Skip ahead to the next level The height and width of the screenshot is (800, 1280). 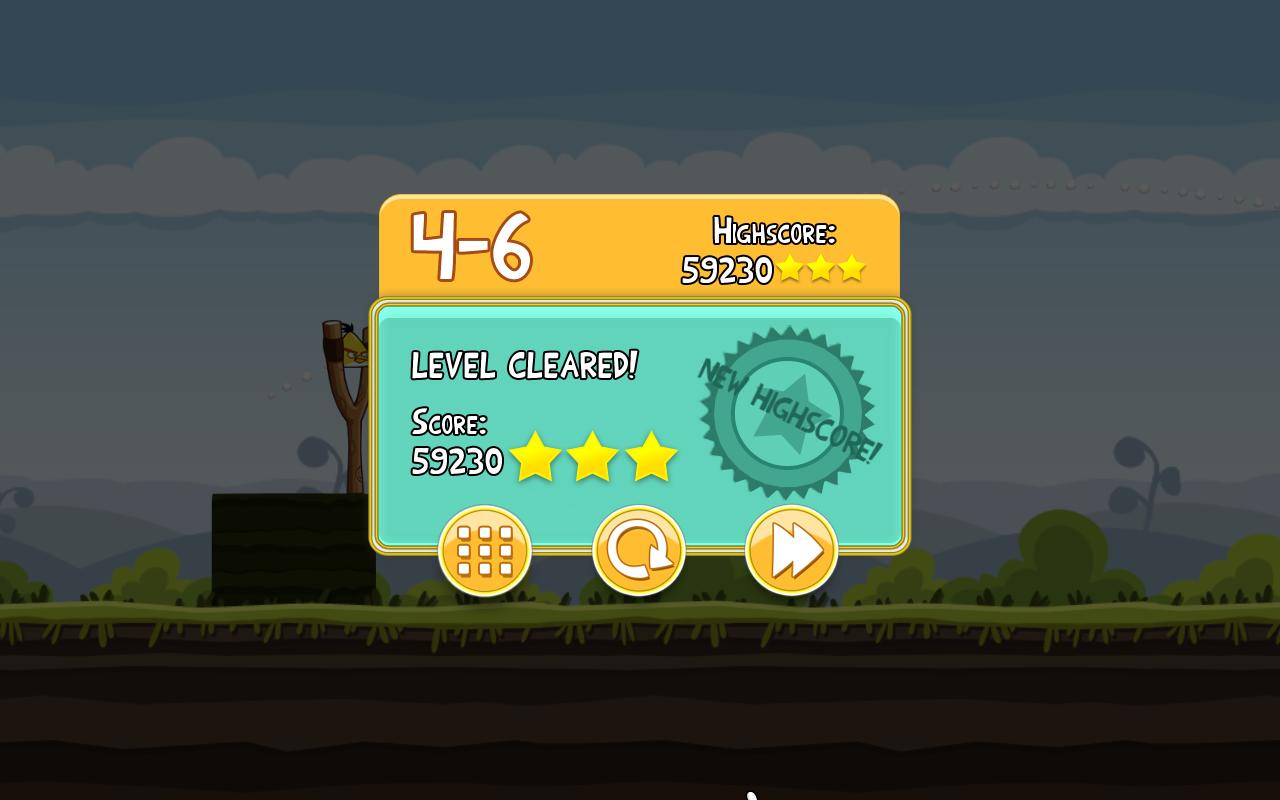coord(791,551)
